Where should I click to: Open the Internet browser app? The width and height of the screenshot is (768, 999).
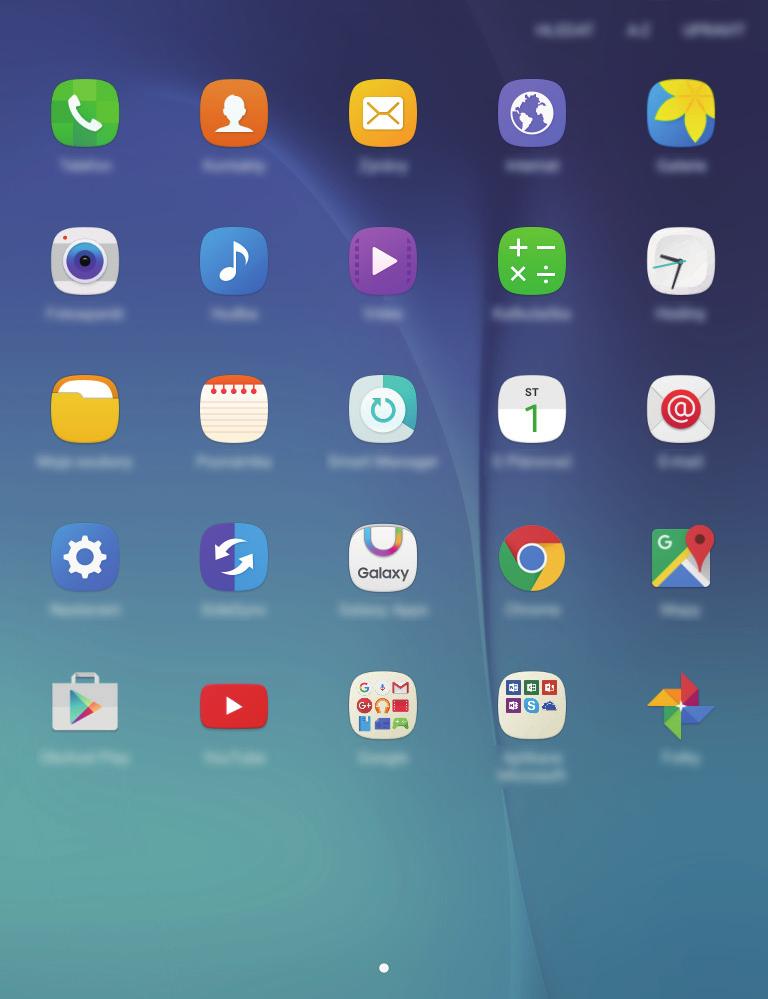[532, 113]
